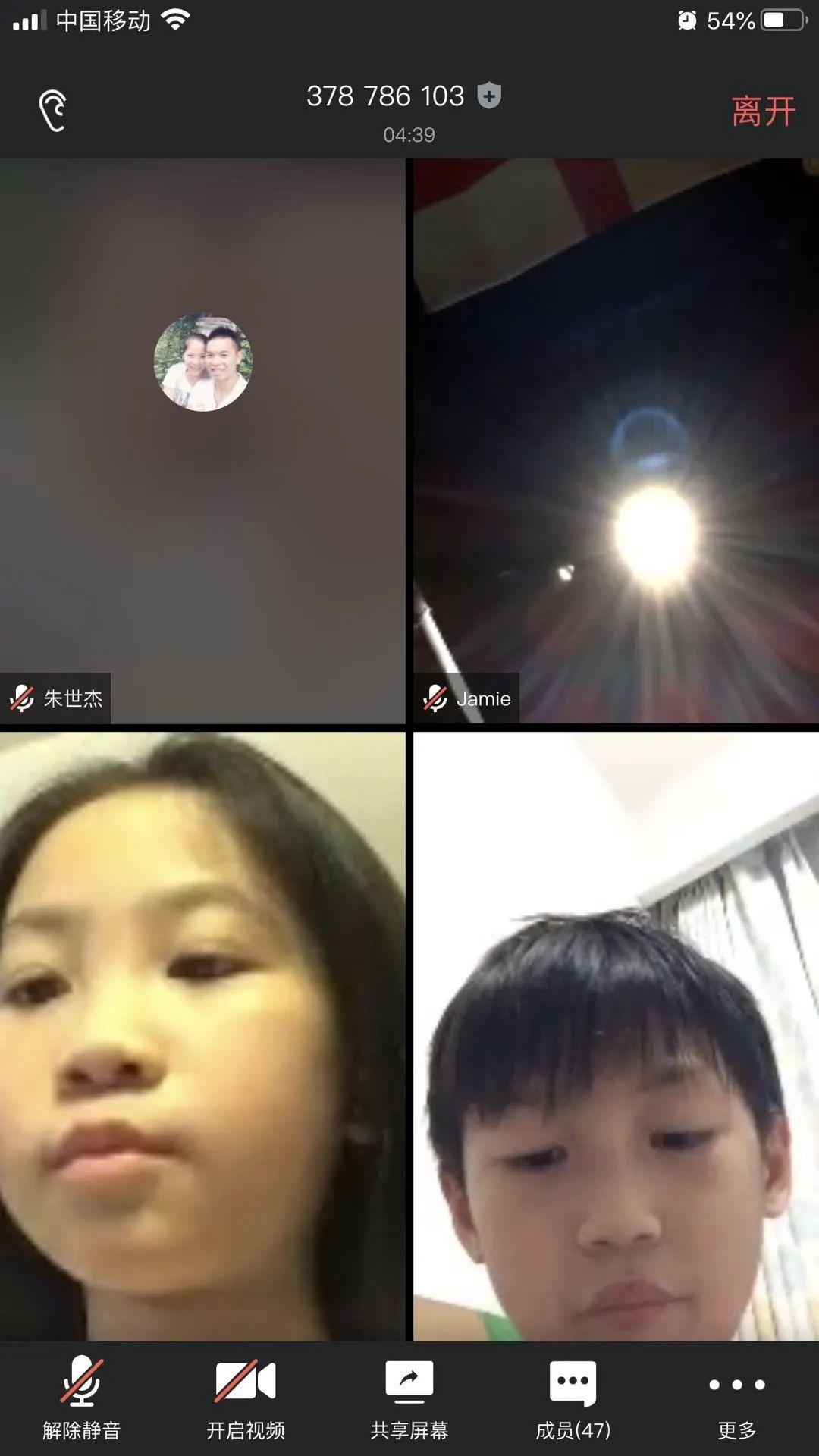This screenshot has width=819, height=1456.
Task: Open the 成员(47) members list
Action: 573,1397
